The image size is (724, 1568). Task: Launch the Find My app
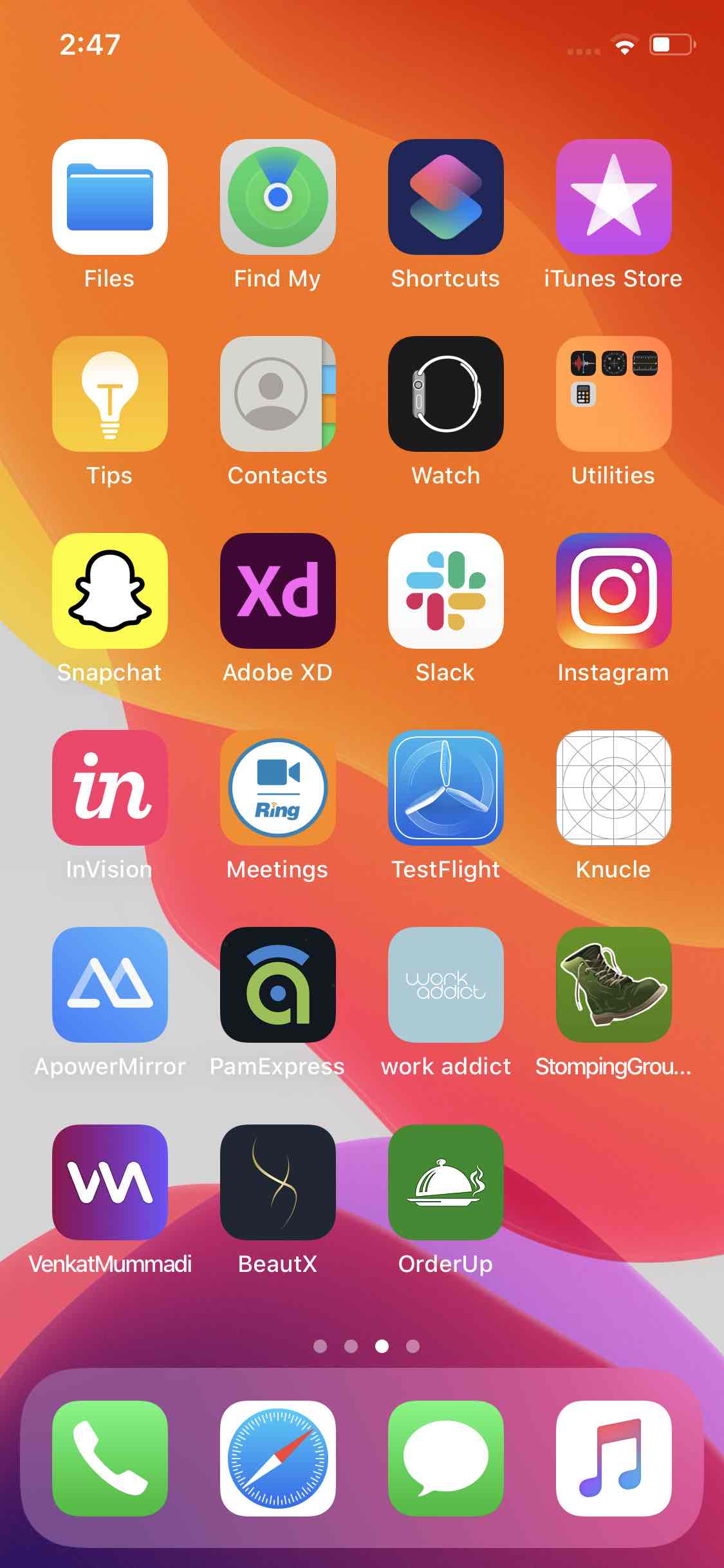(277, 197)
